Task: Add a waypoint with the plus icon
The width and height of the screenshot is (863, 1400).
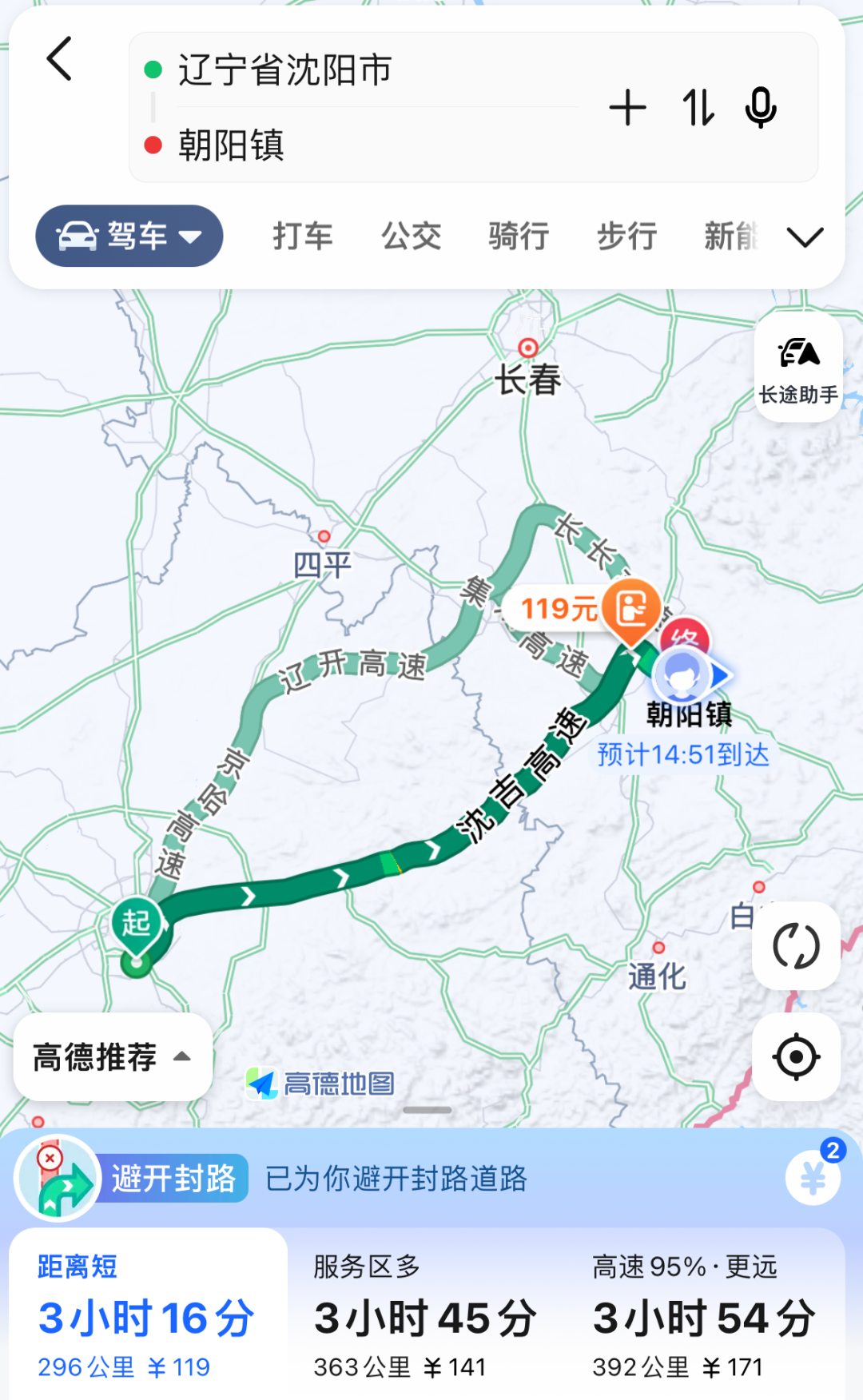Action: click(628, 108)
